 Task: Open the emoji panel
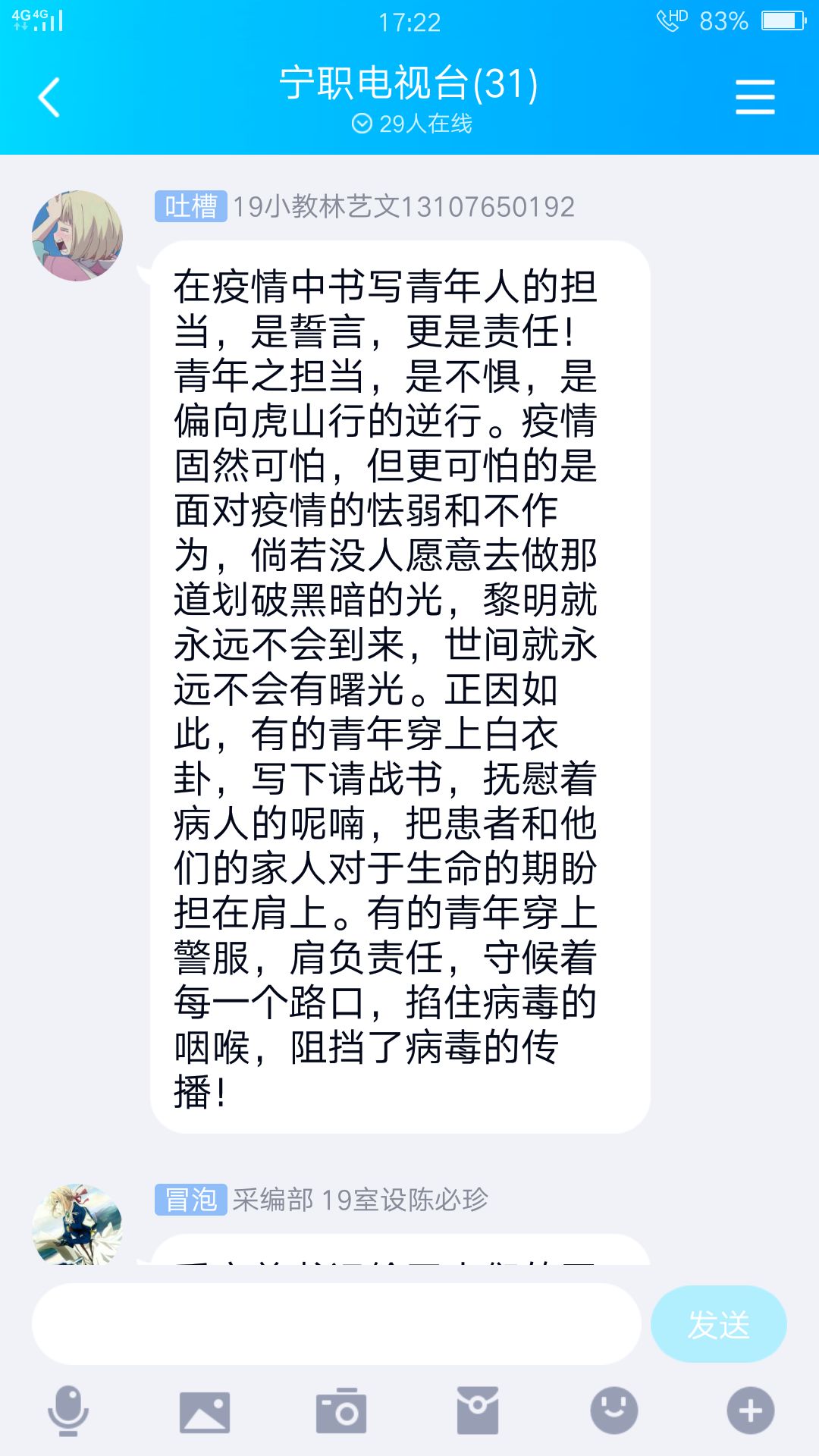pos(613,1411)
